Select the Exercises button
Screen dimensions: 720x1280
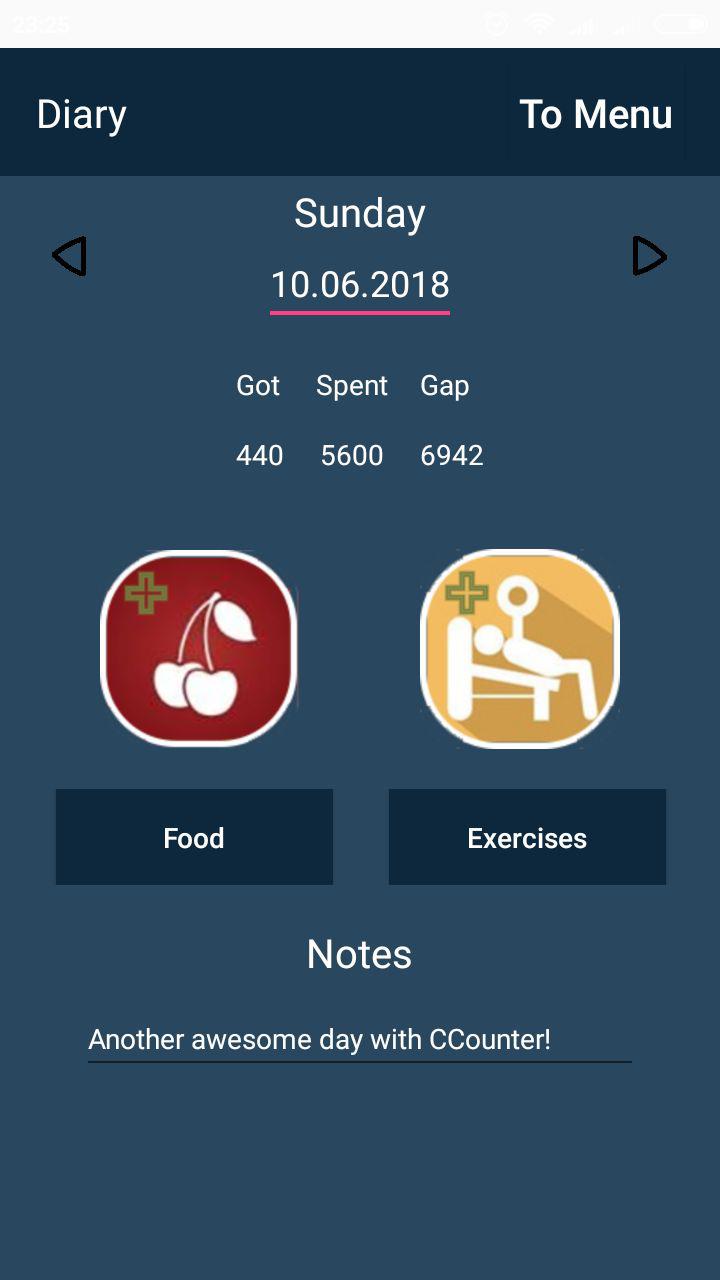coord(527,837)
